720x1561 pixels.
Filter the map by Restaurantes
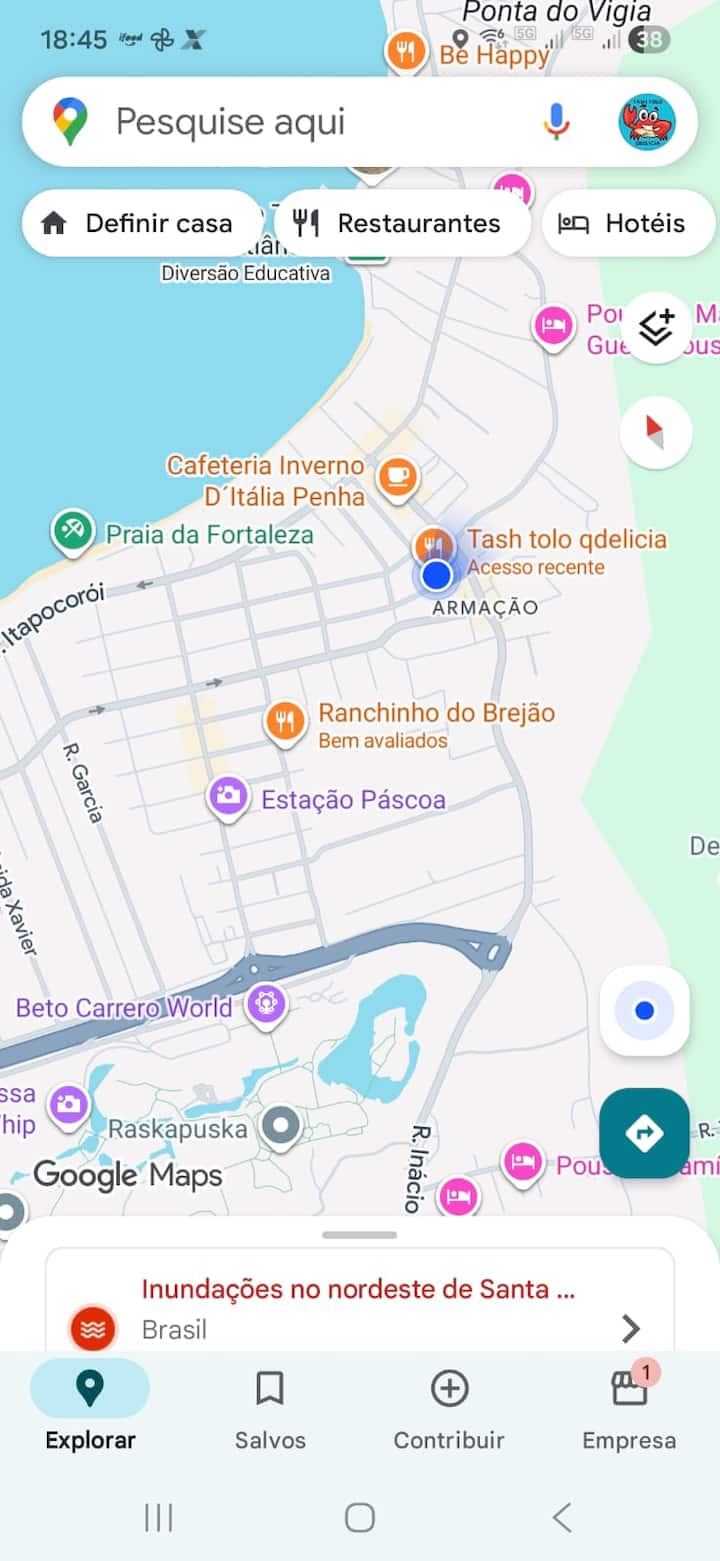click(x=402, y=223)
